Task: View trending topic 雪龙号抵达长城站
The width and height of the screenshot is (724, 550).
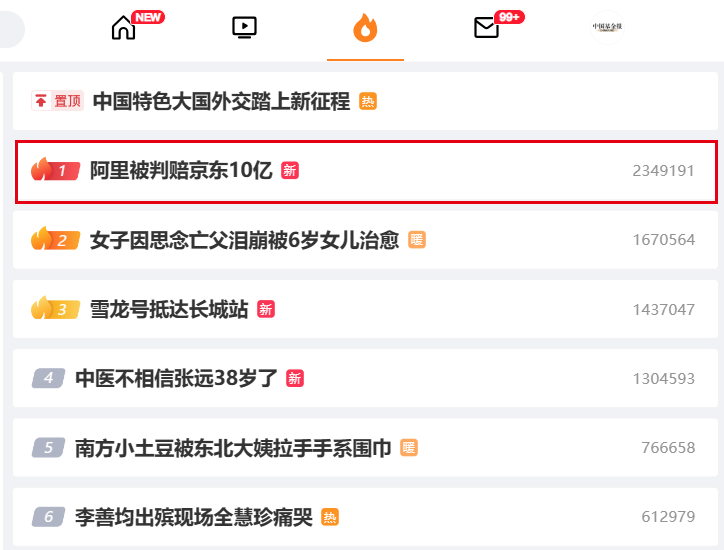Action: coord(169,309)
